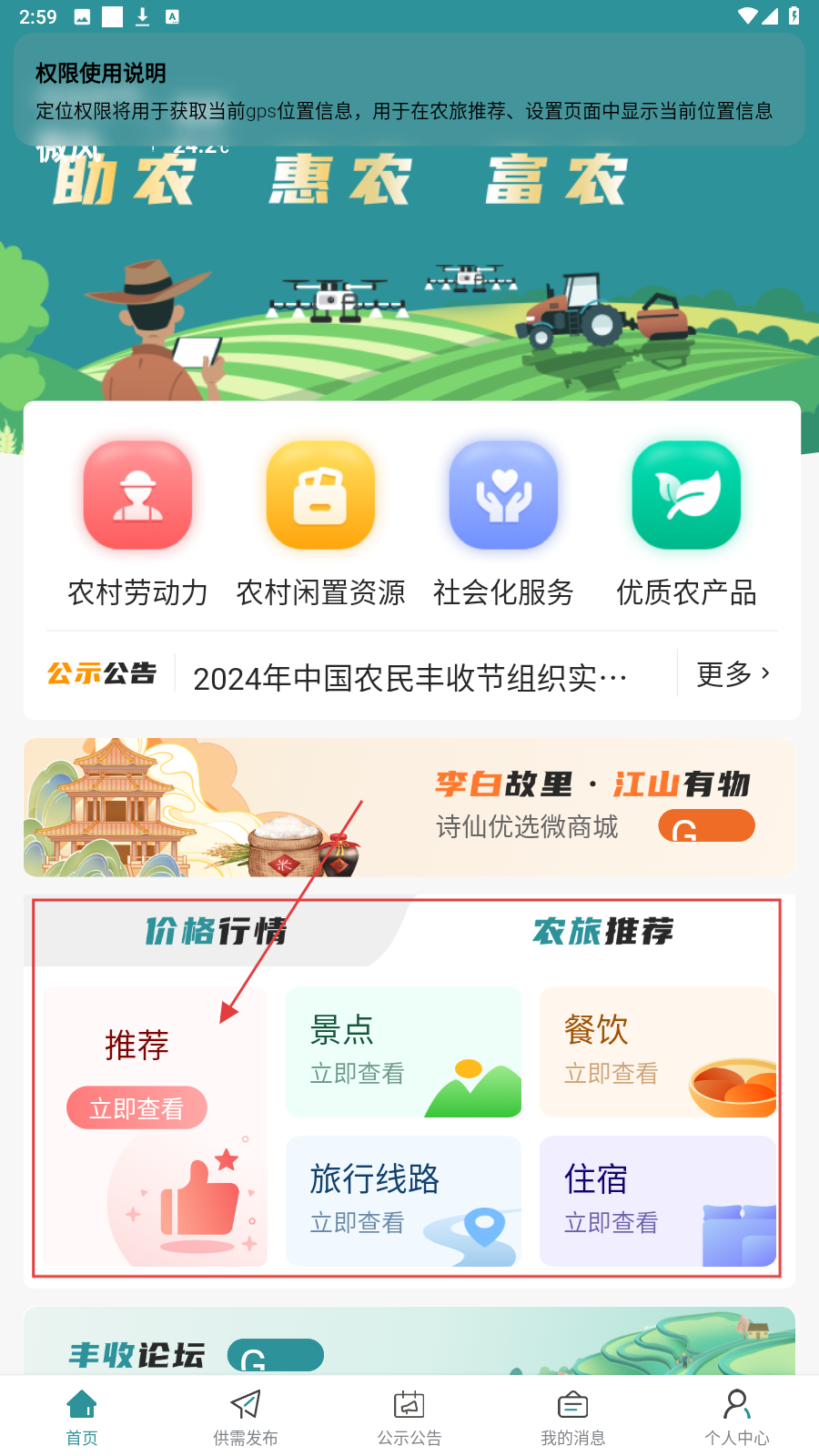This screenshot has height=1456, width=819.
Task: Select the 农旅推荐 tab
Action: pyautogui.click(x=602, y=931)
